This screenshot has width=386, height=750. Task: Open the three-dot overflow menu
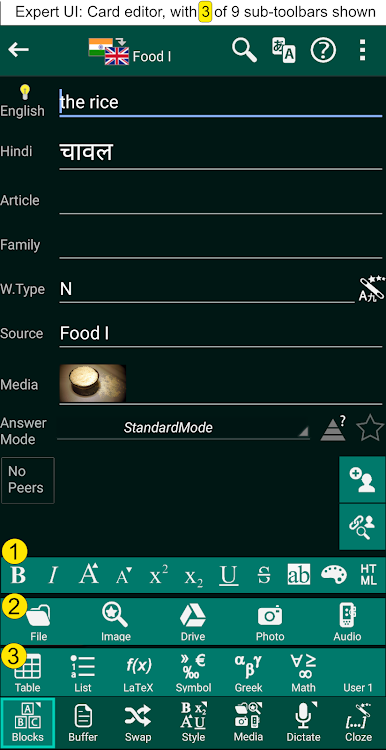point(363,50)
